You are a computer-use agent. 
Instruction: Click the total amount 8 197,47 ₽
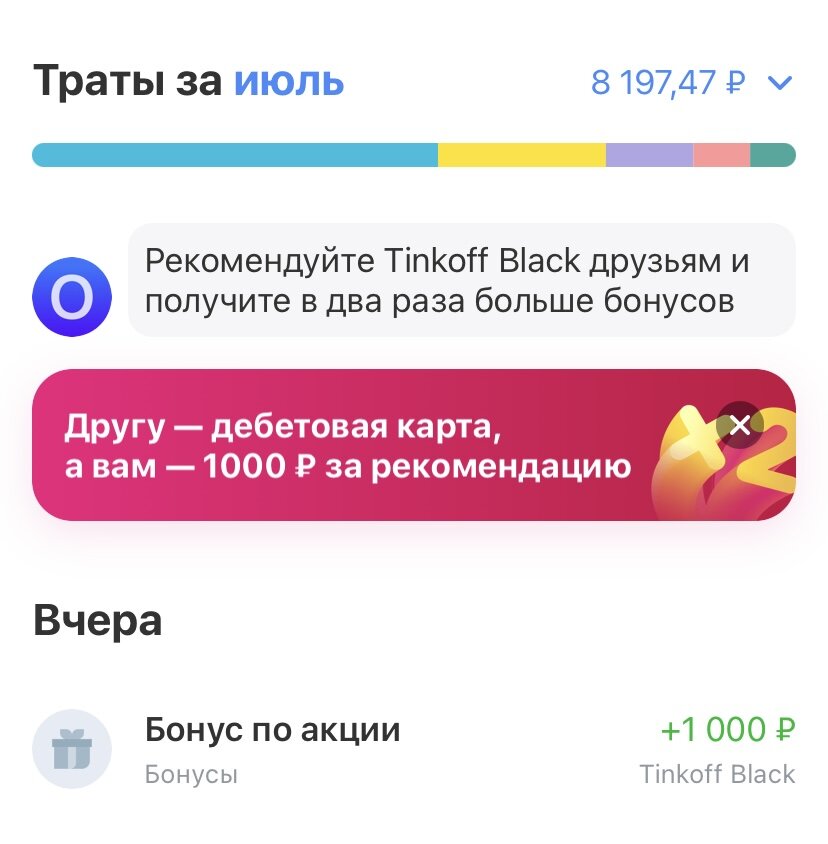tap(665, 84)
